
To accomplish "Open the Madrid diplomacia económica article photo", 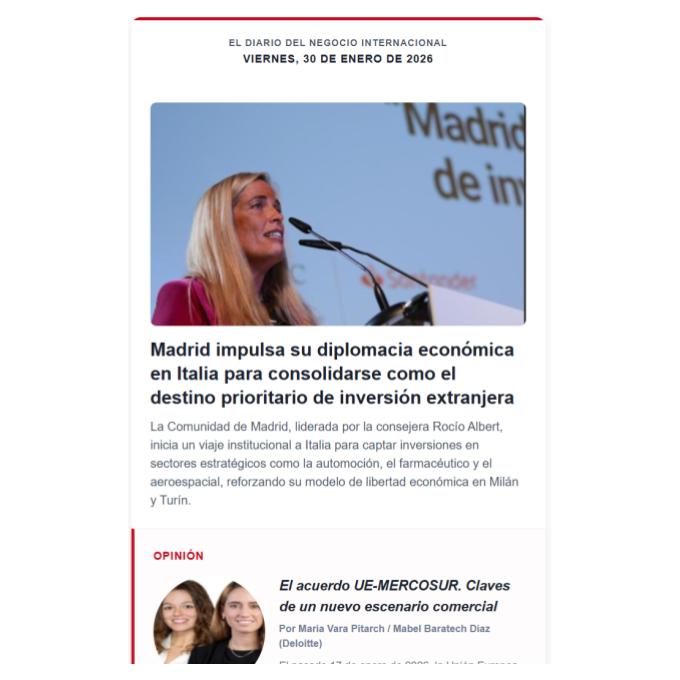I will tap(338, 214).
